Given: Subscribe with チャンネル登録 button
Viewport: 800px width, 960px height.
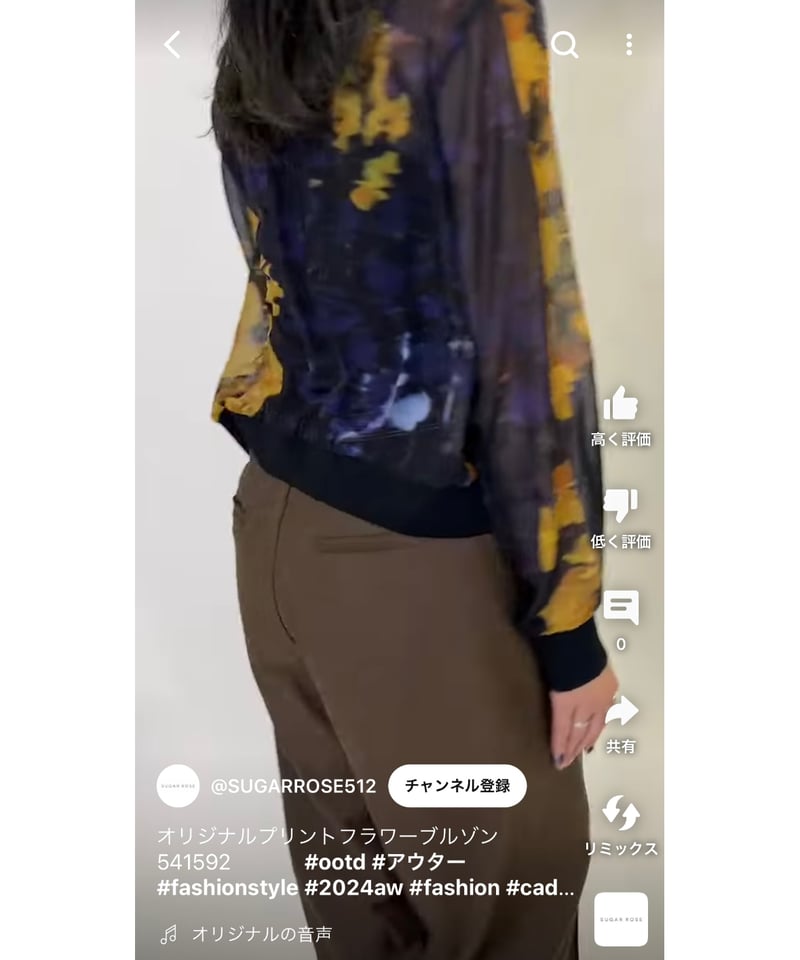Looking at the screenshot, I should [457, 786].
